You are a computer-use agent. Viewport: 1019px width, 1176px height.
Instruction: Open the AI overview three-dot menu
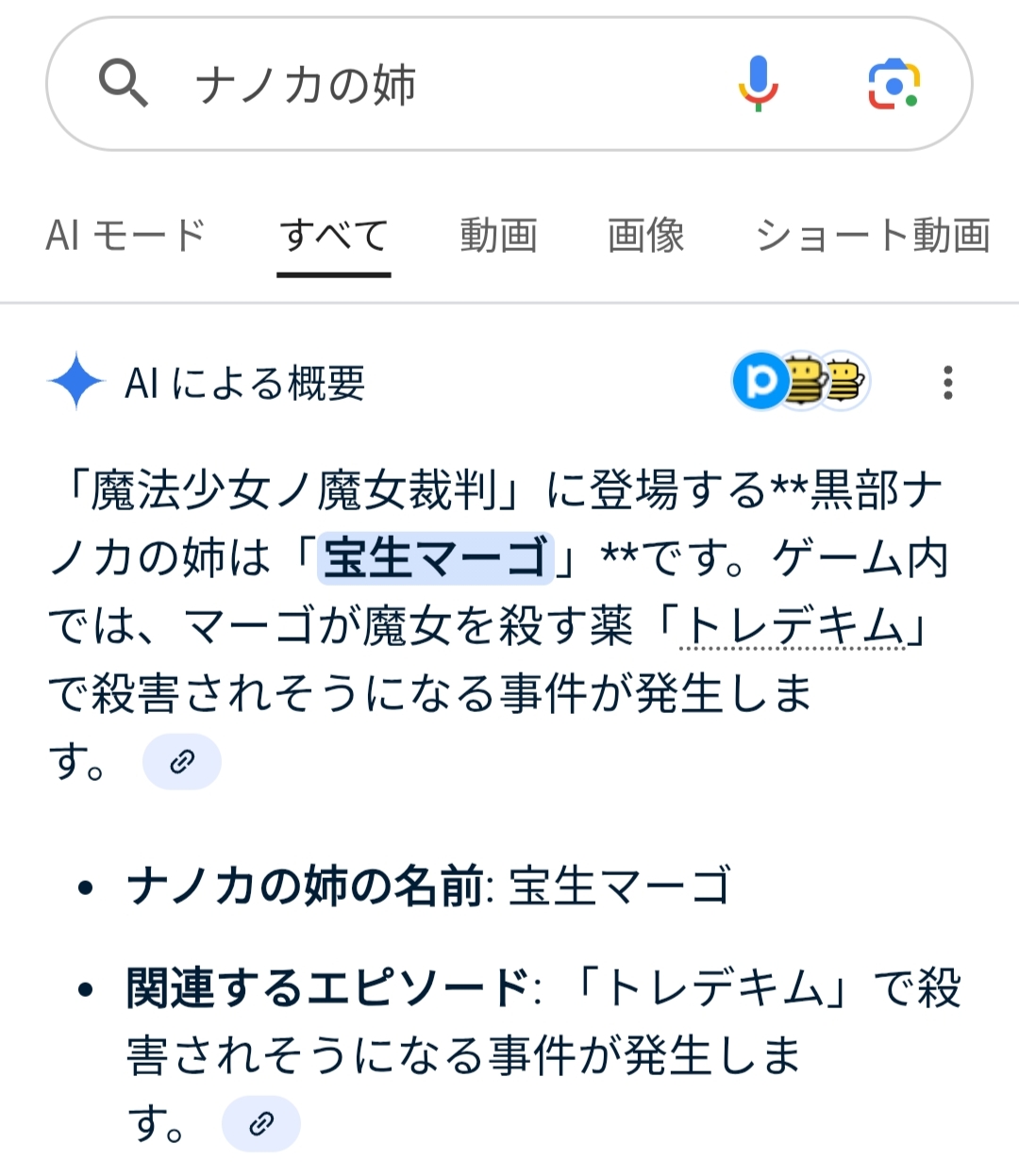click(947, 382)
